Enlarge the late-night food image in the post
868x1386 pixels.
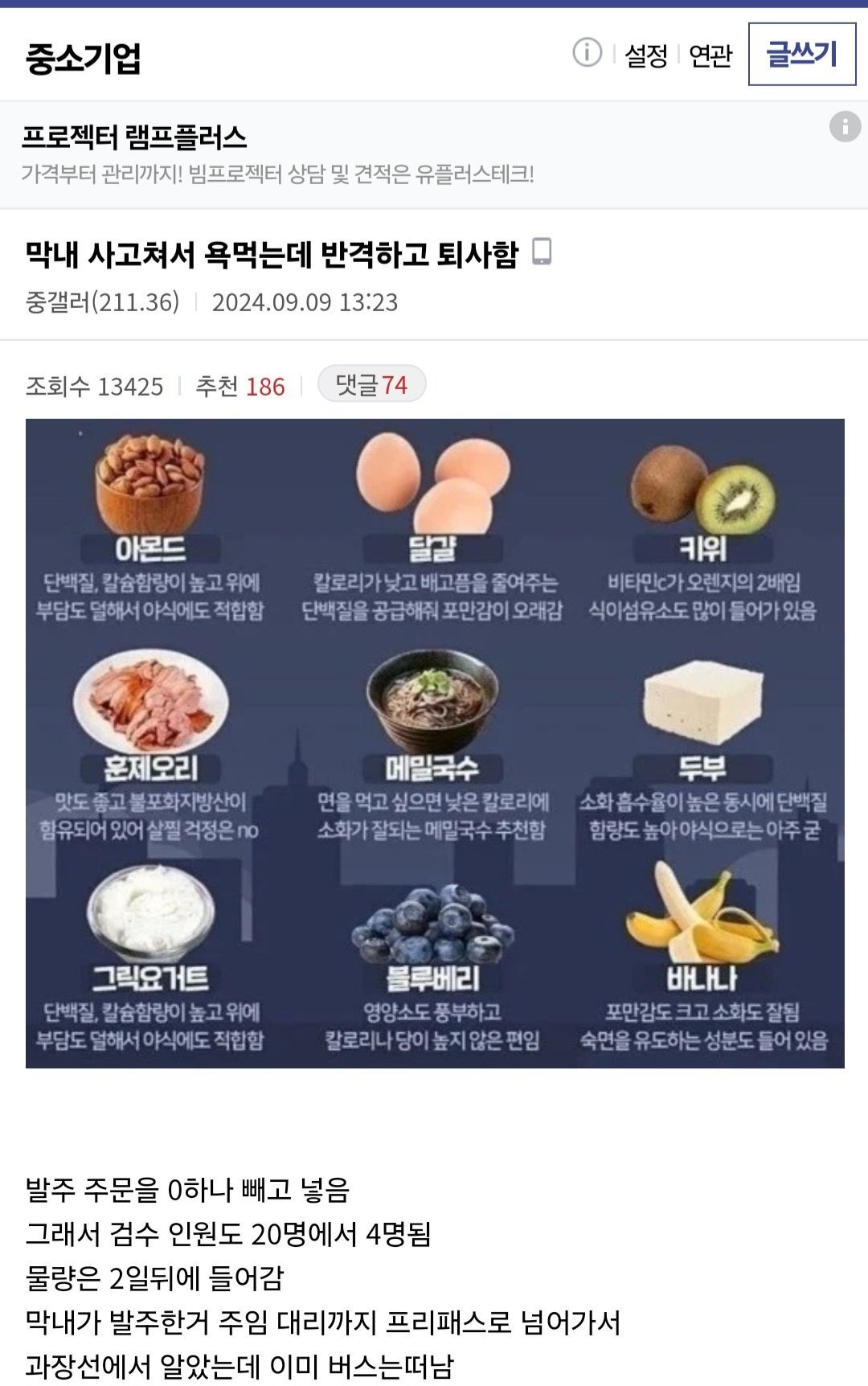[x=435, y=743]
